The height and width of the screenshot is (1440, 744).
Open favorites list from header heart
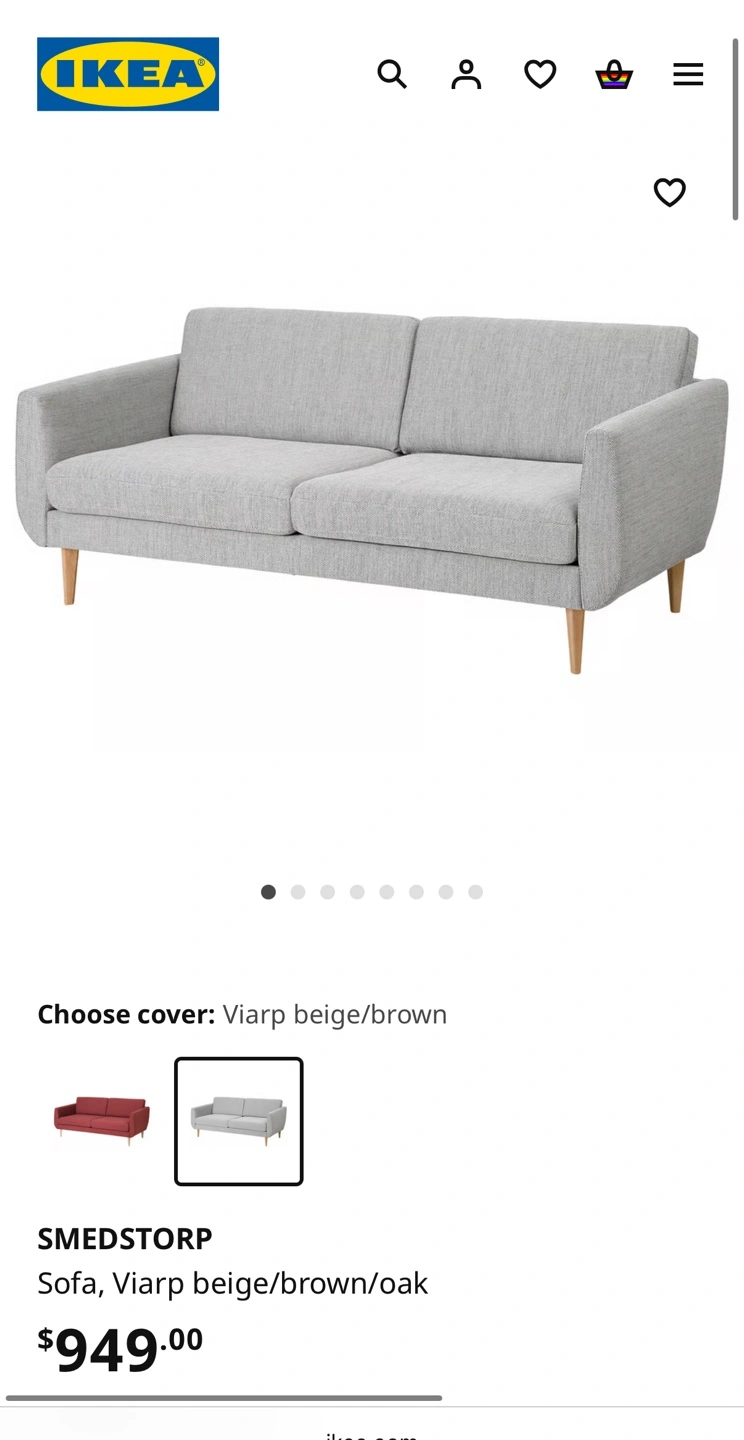(540, 74)
